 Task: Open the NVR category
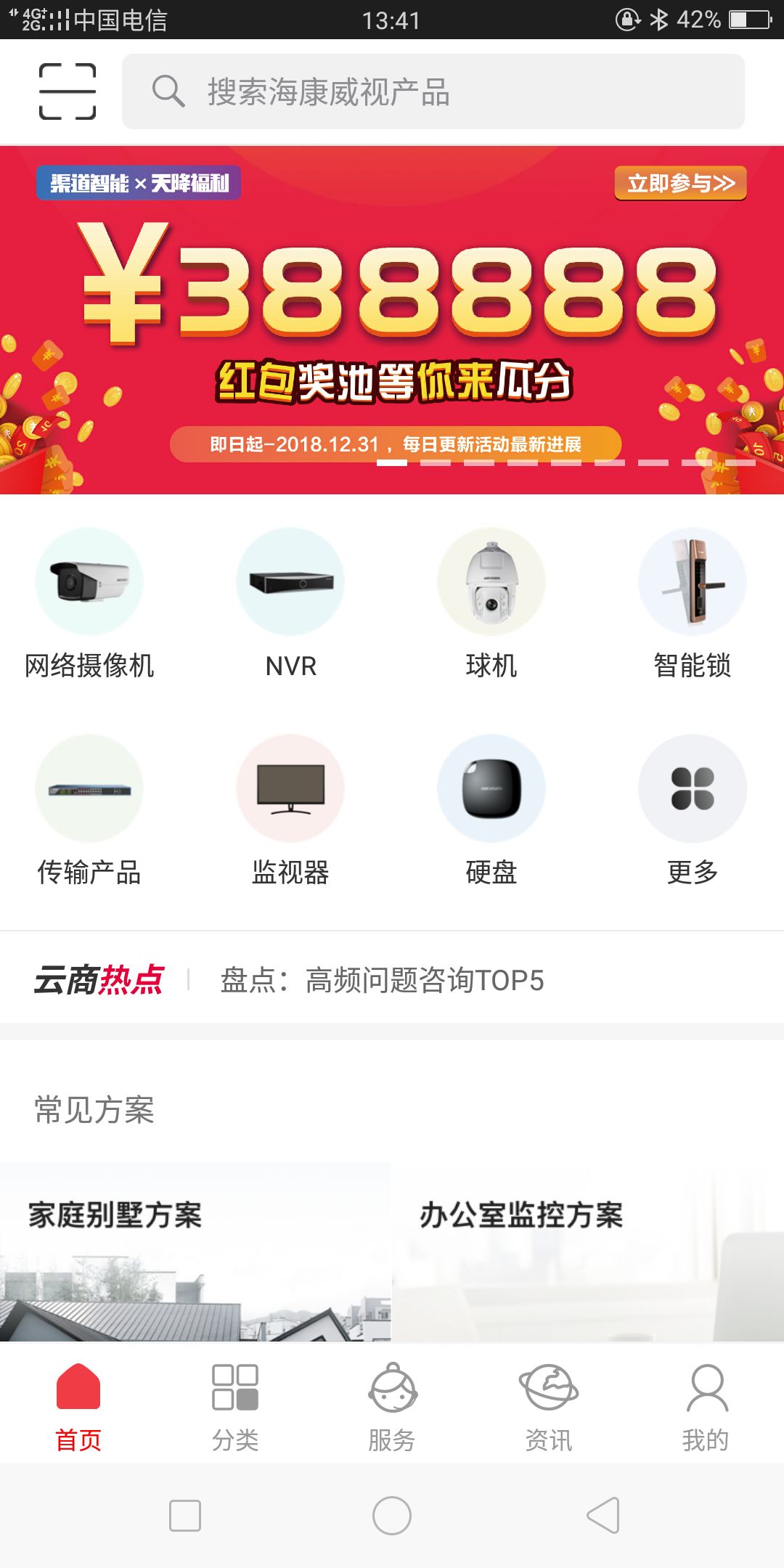(x=290, y=603)
